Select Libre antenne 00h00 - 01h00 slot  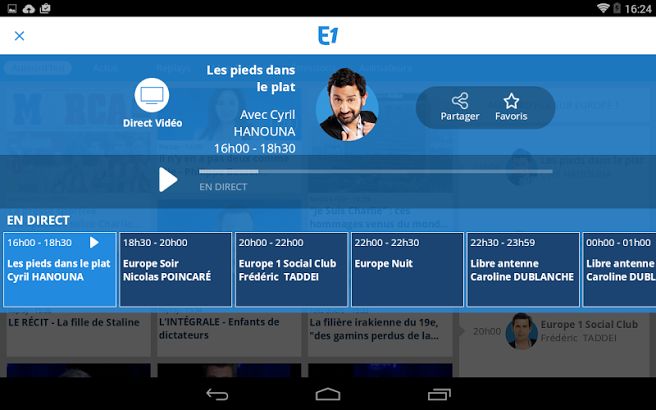click(x=620, y=269)
